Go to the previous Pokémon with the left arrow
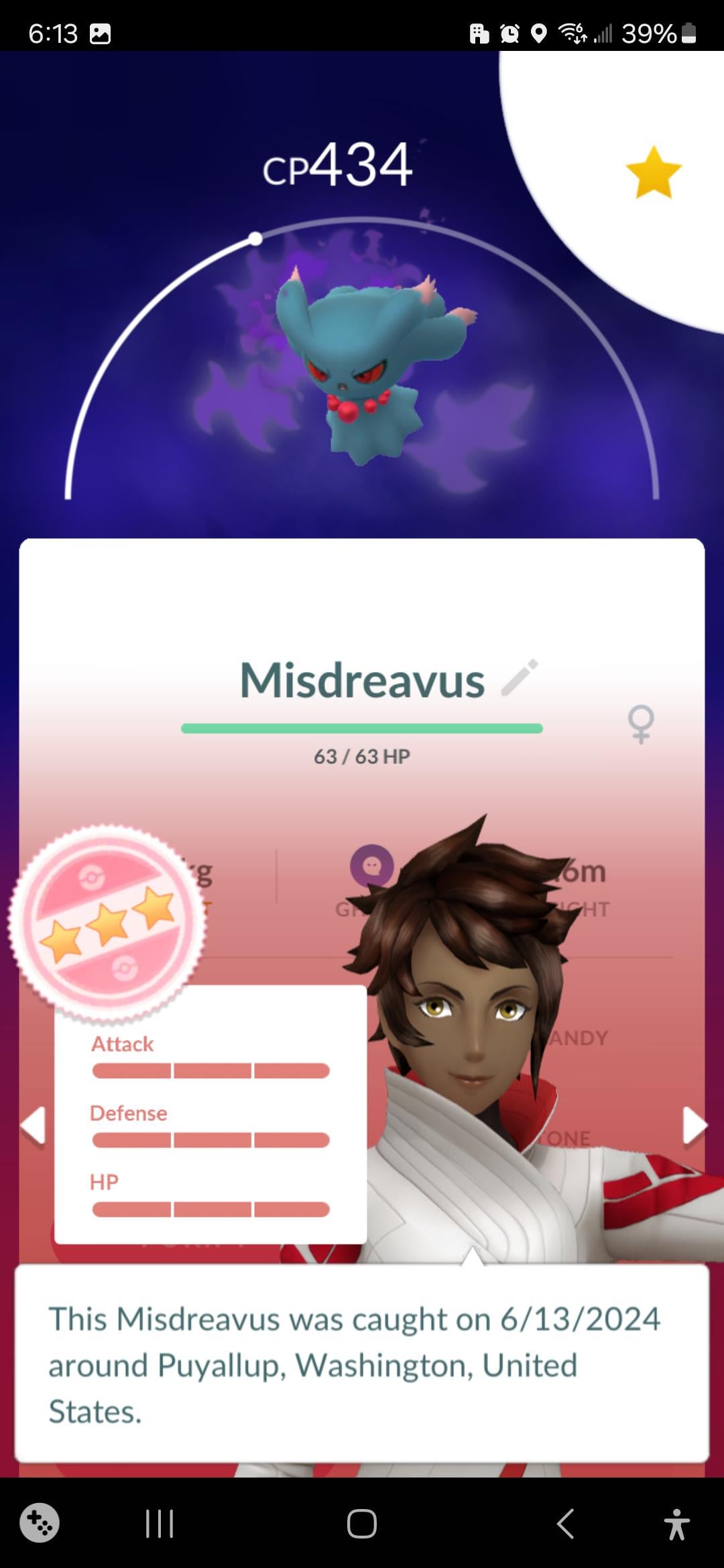This screenshot has height=1568, width=724. click(x=33, y=1125)
